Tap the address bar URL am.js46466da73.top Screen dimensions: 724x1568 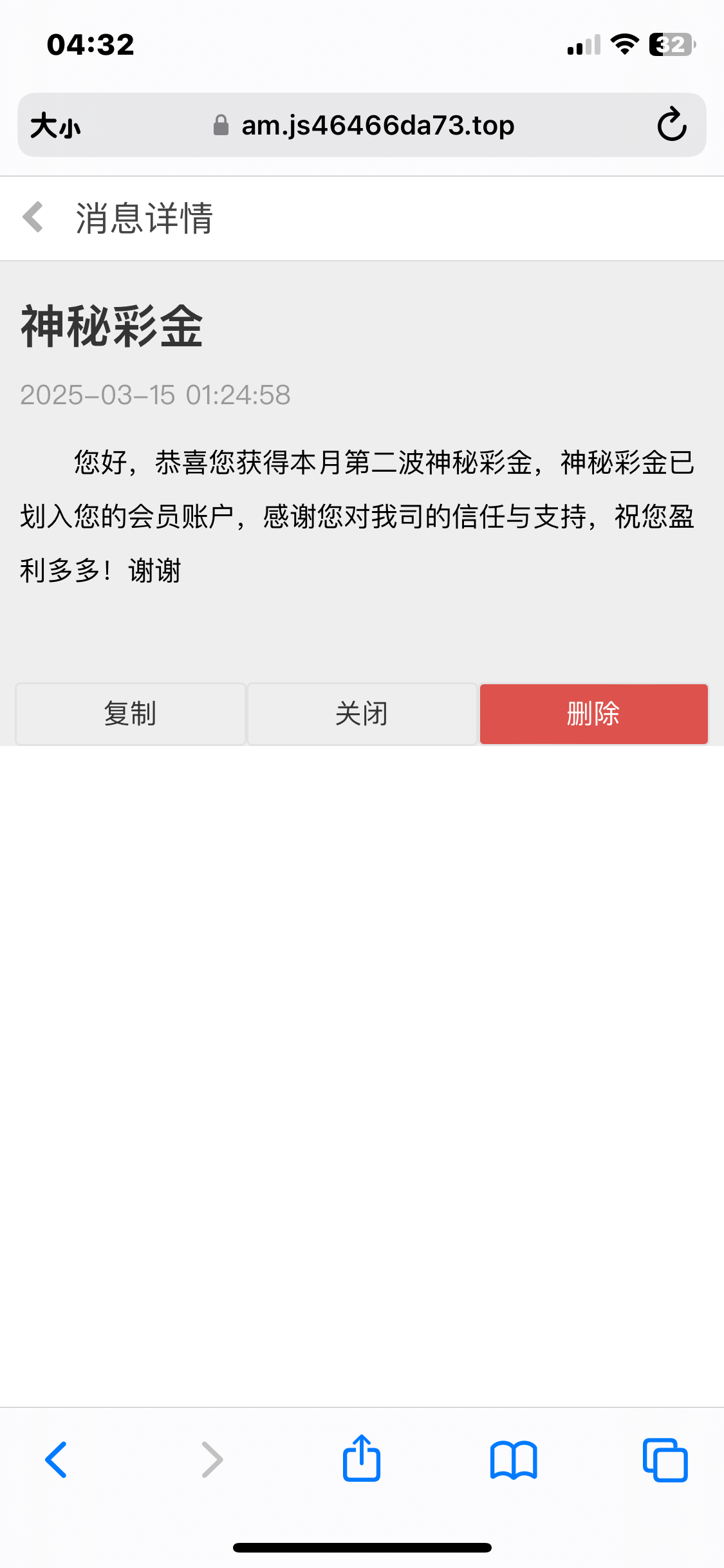click(x=378, y=126)
